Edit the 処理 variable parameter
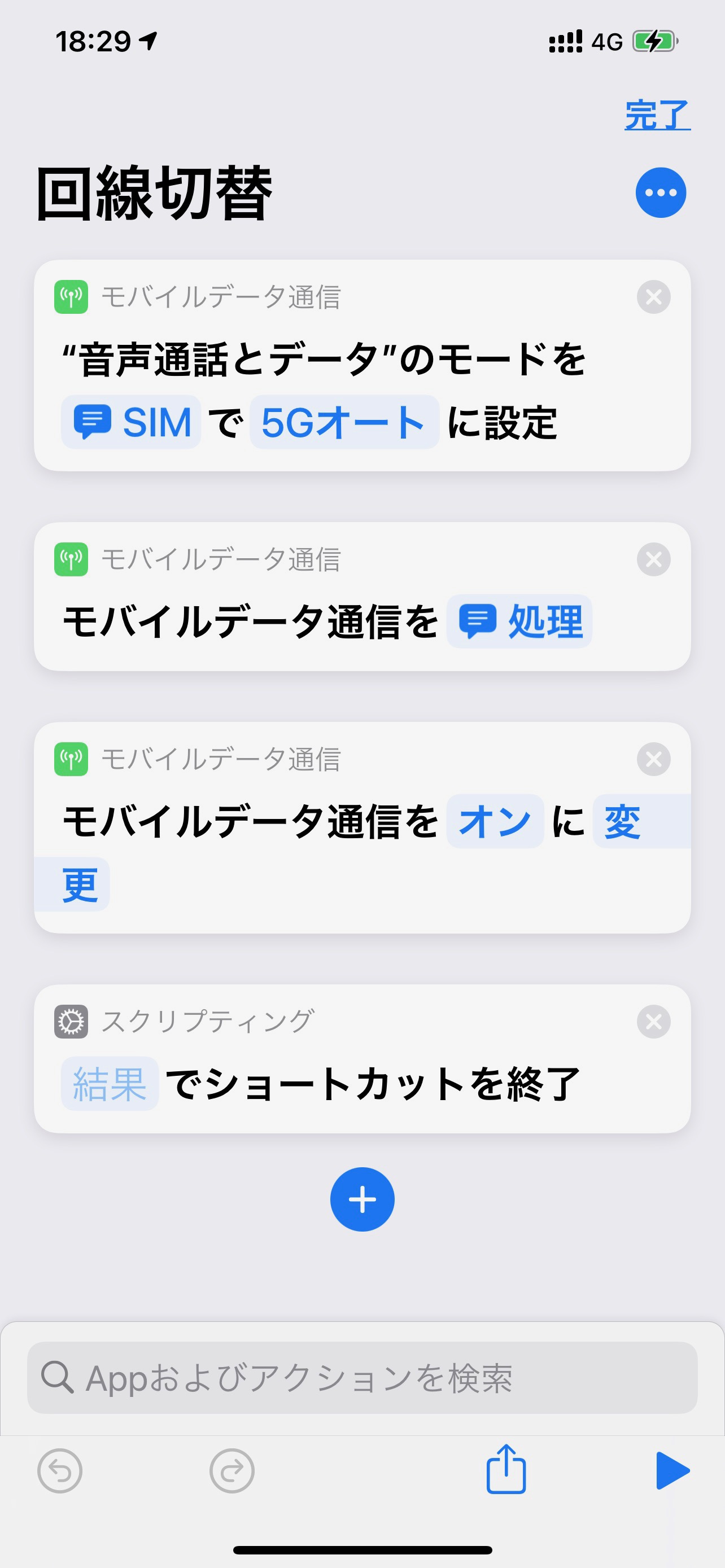 pos(519,622)
